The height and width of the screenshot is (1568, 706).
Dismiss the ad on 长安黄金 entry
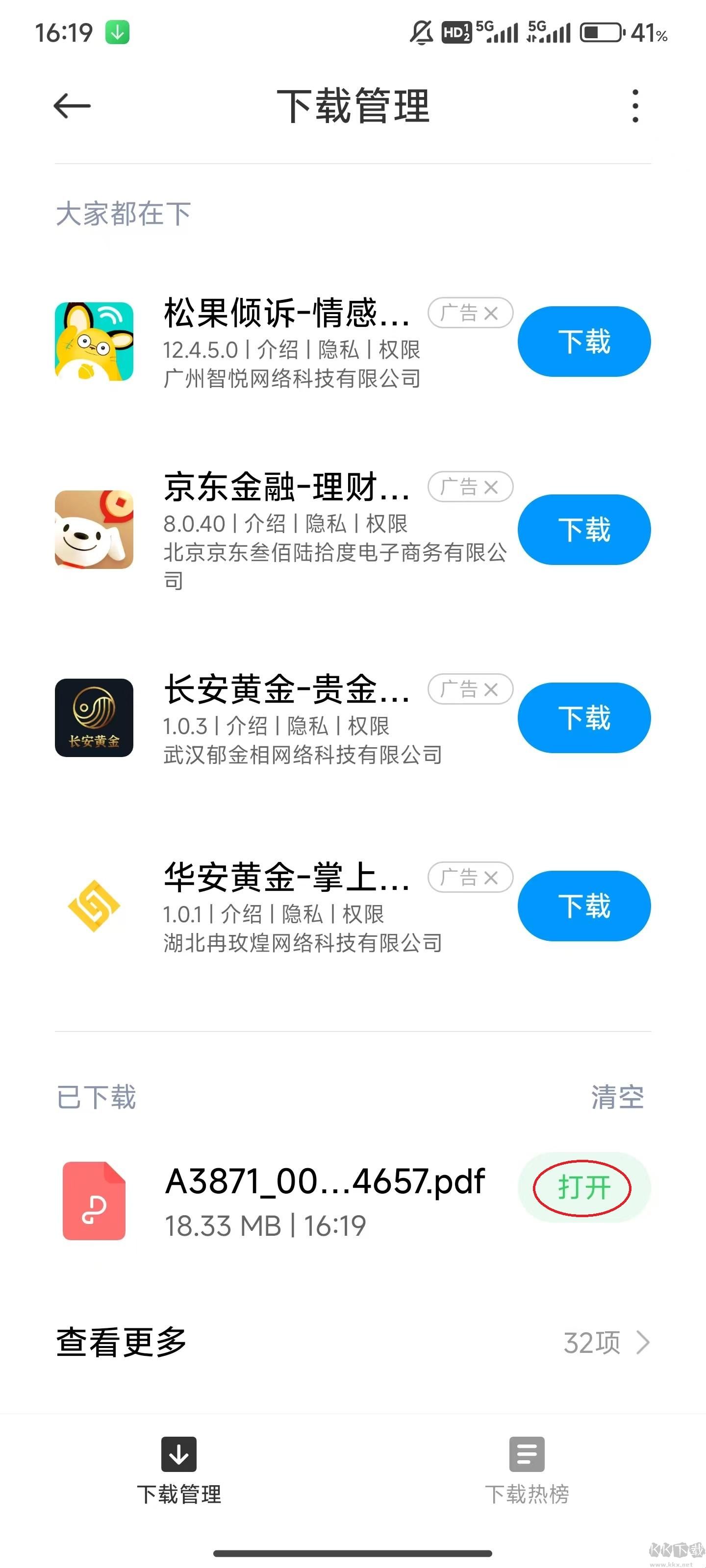pos(491,689)
